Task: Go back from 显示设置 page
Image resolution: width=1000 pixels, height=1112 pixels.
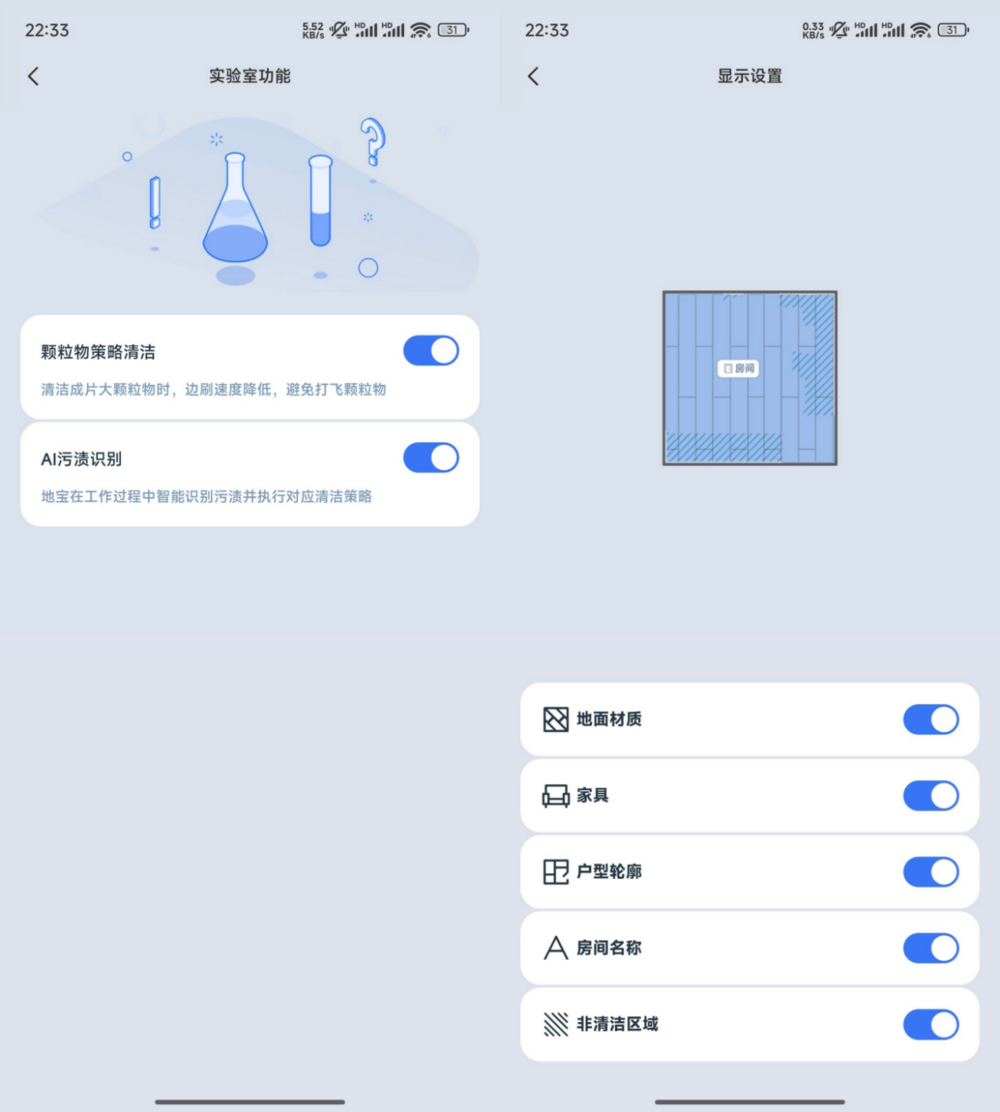Action: (x=534, y=76)
